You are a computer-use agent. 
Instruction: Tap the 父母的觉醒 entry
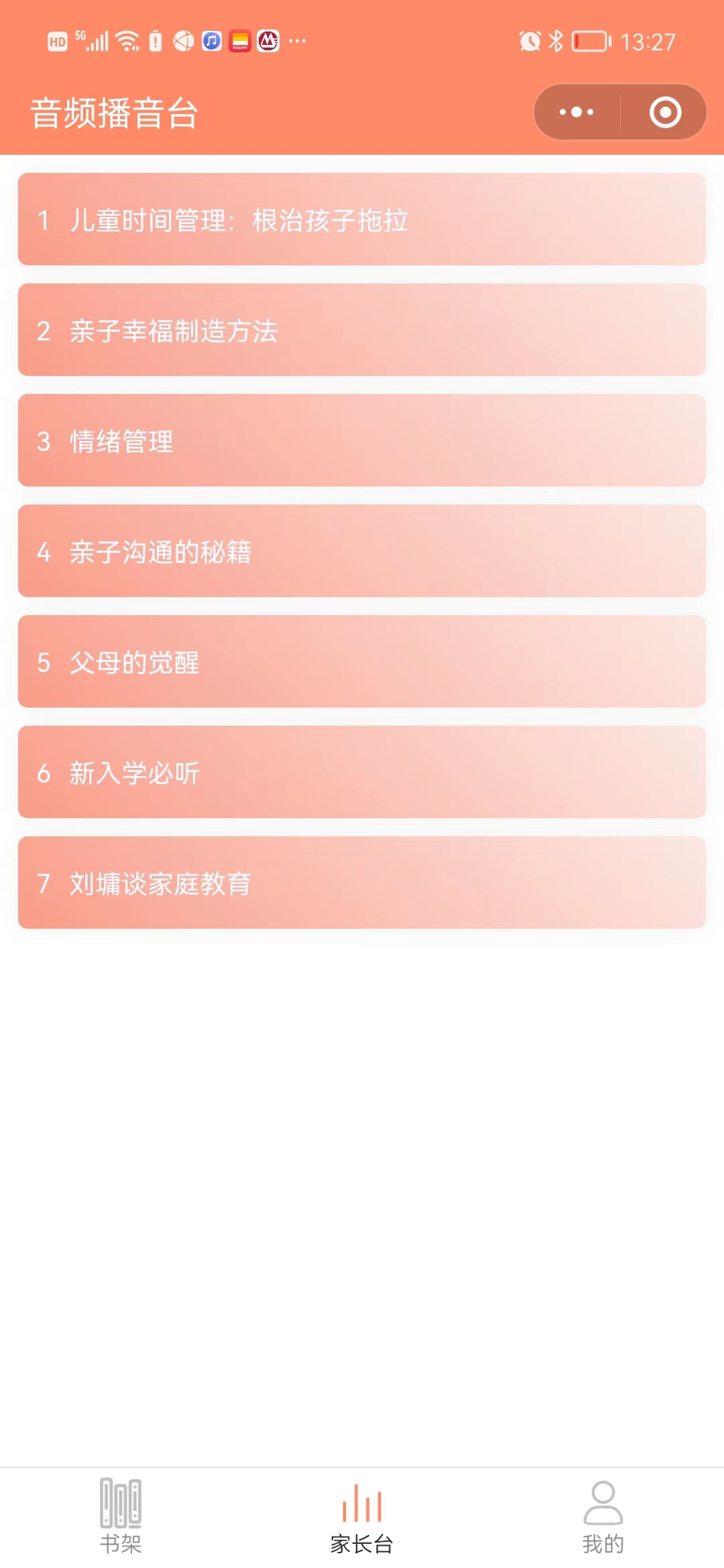click(362, 661)
